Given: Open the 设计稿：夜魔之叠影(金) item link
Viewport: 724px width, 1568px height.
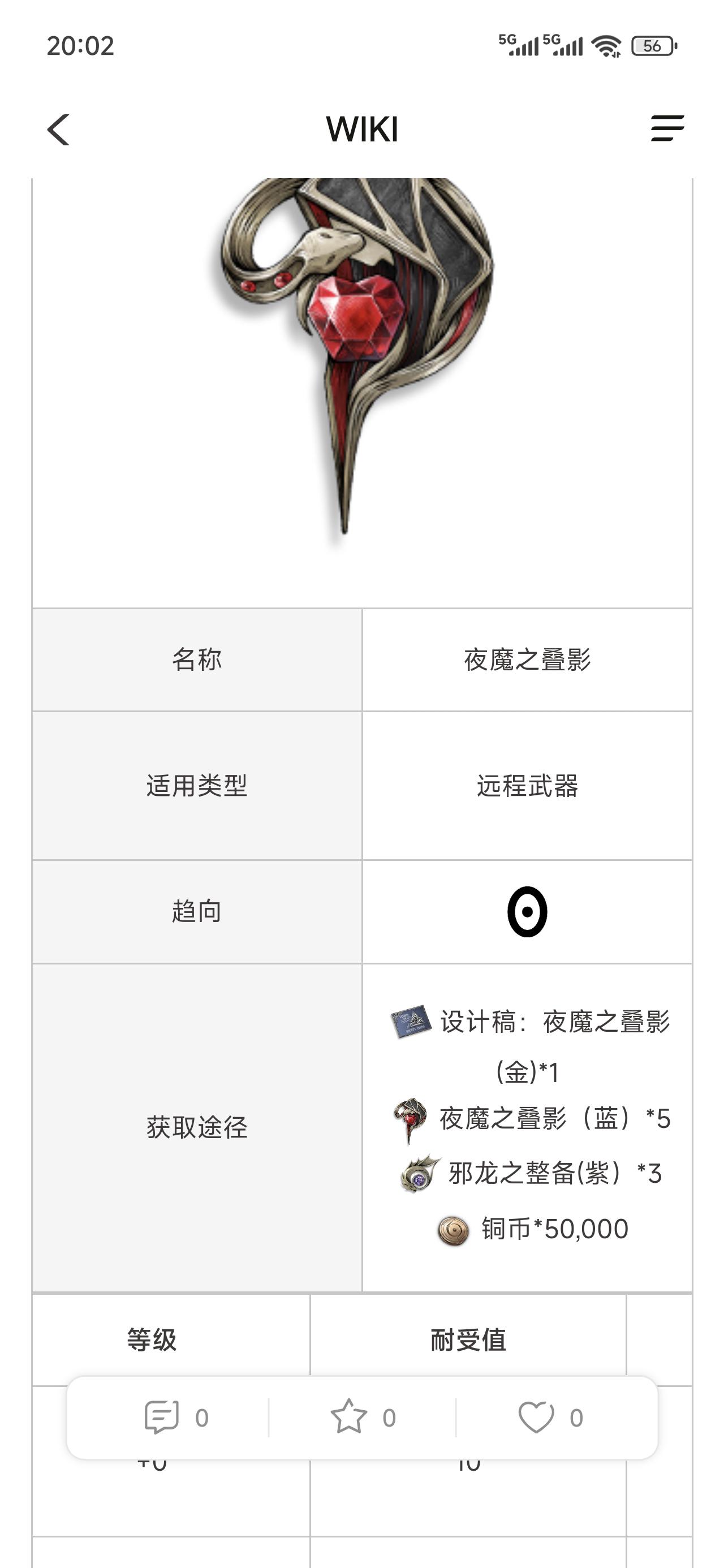Looking at the screenshot, I should 554,1022.
